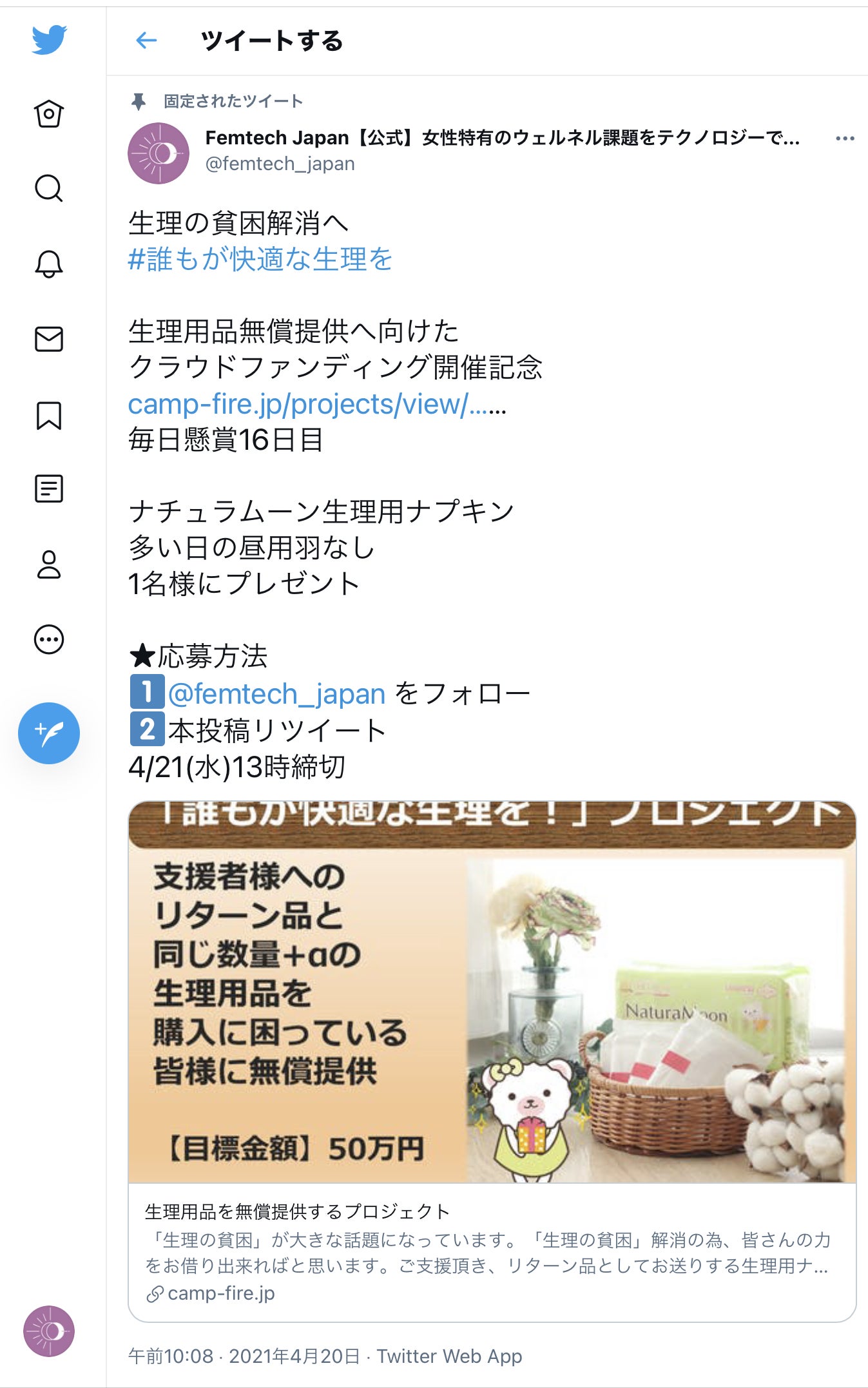Open the Bookmarks page
Image resolution: width=868 pixels, height=1388 pixels.
pos(49,415)
